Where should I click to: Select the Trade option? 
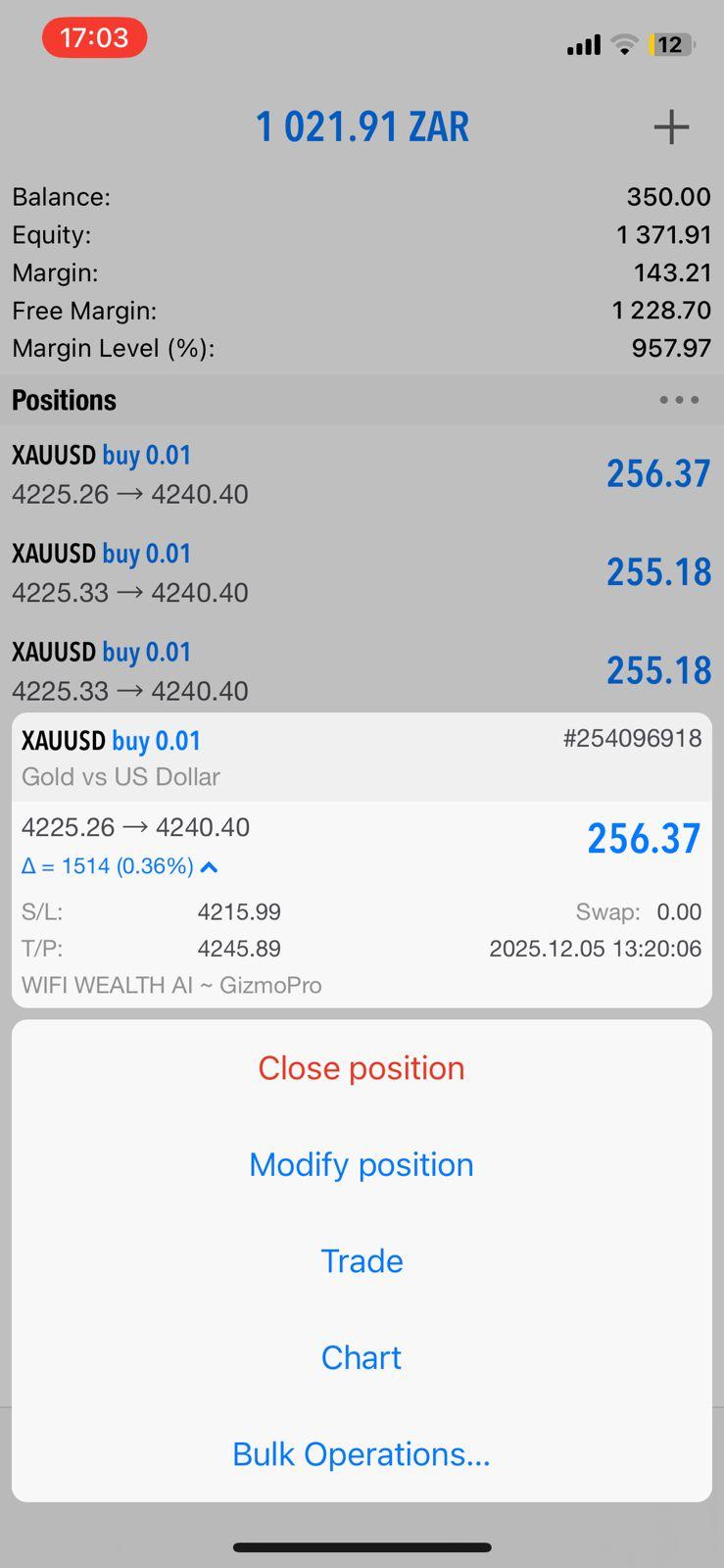362,1260
